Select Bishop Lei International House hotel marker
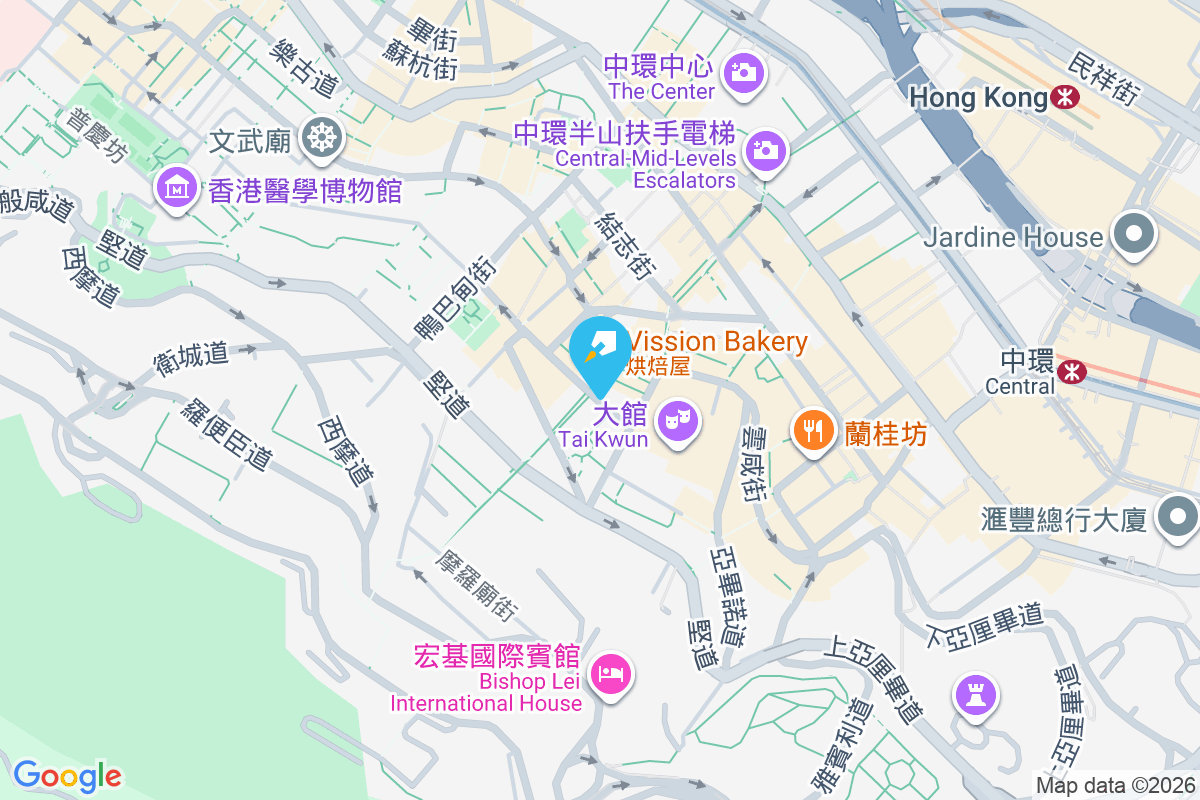Screen dimensions: 1200x800 pyautogui.click(x=610, y=675)
